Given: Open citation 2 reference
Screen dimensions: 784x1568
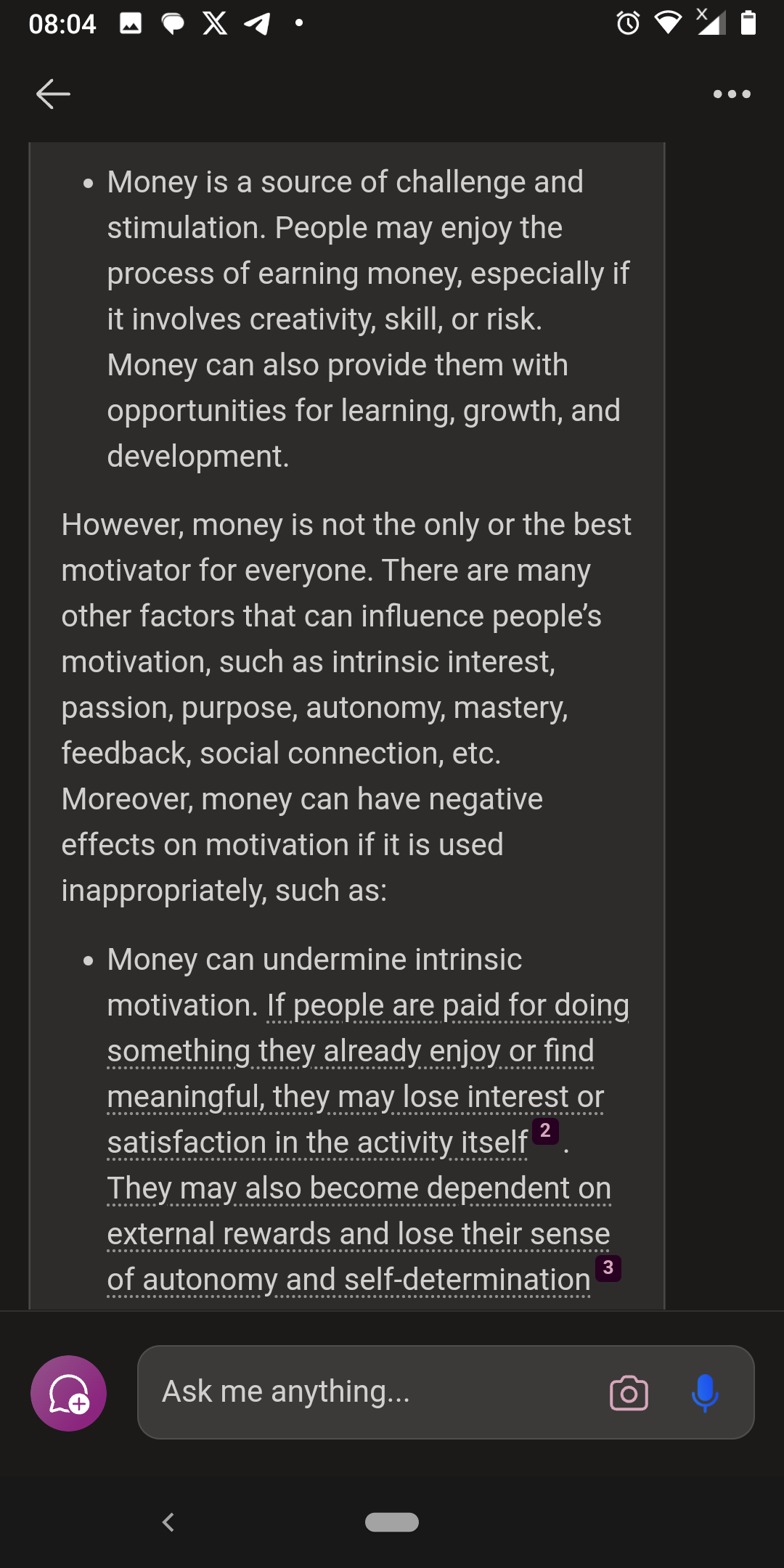Looking at the screenshot, I should (545, 1131).
